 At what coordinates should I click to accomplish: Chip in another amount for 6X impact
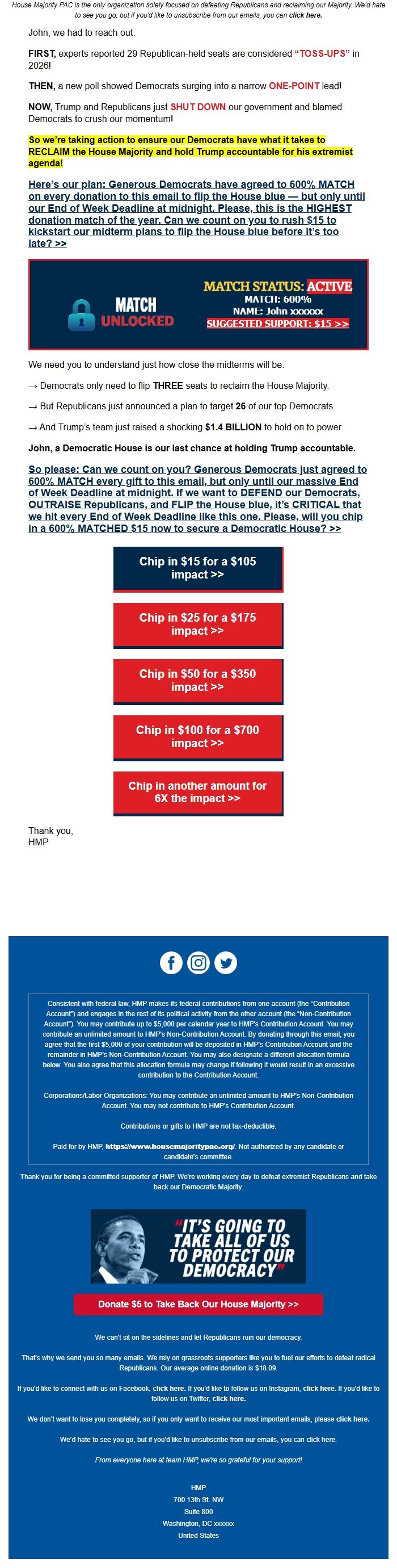[x=198, y=793]
